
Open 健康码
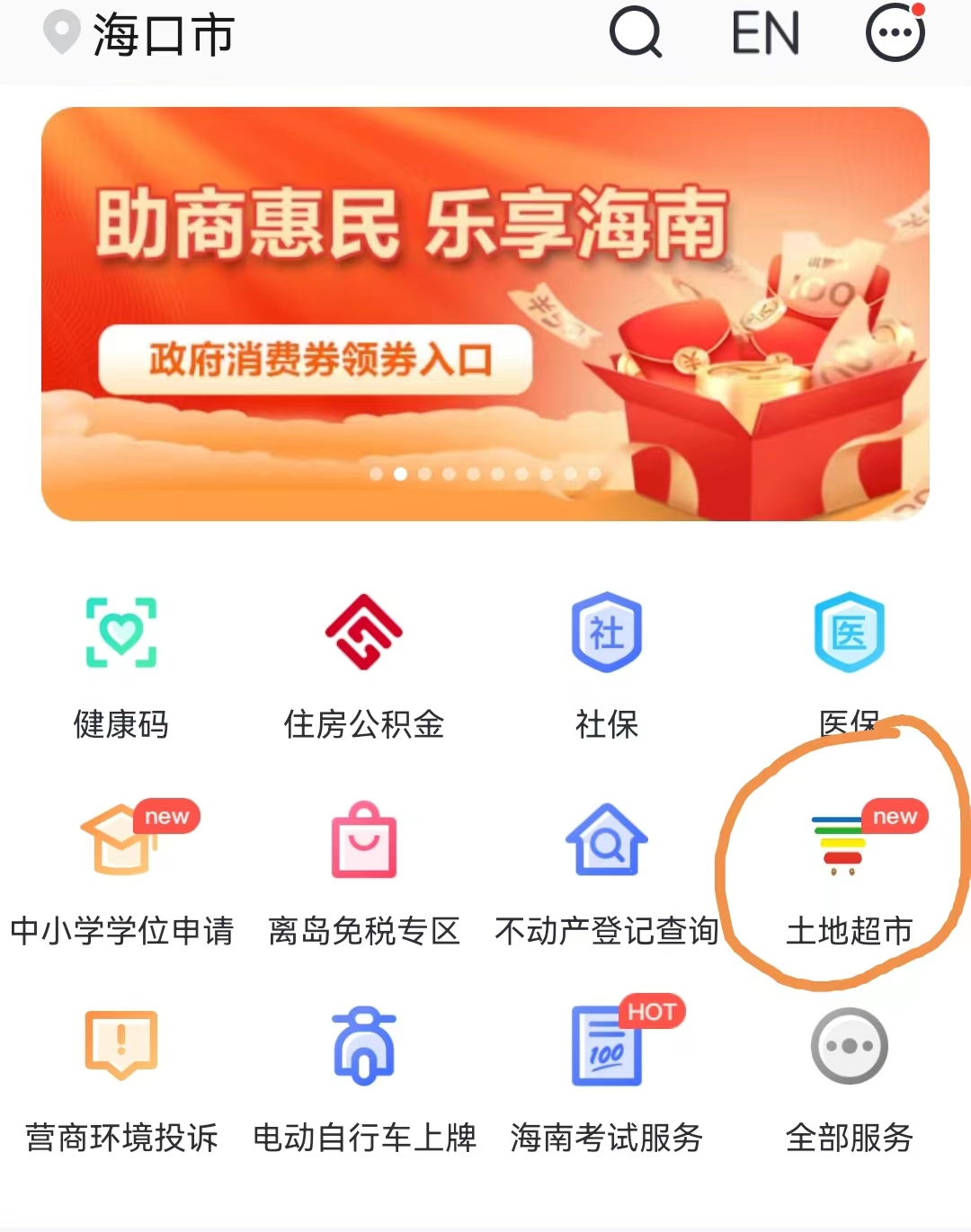coord(121,665)
